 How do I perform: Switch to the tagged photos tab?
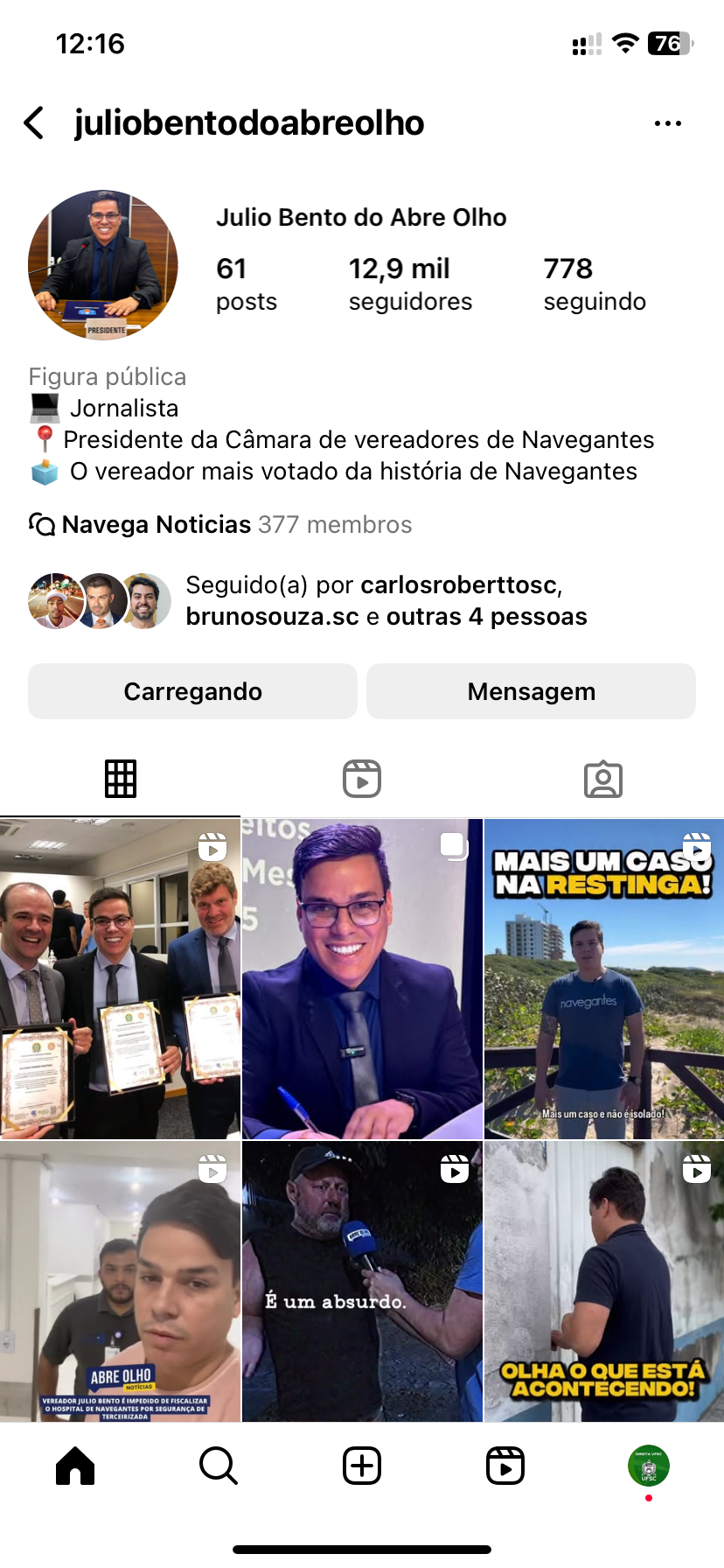[x=603, y=779]
